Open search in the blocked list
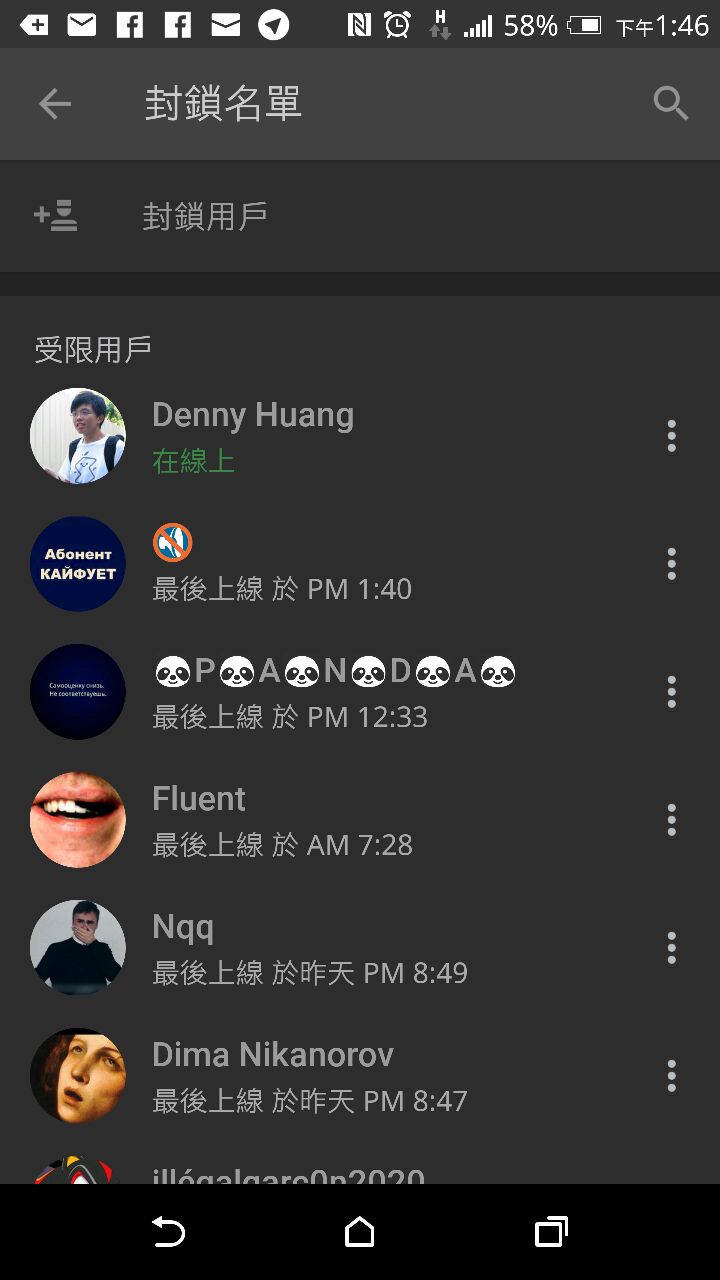Image resolution: width=720 pixels, height=1280 pixels. tap(671, 104)
